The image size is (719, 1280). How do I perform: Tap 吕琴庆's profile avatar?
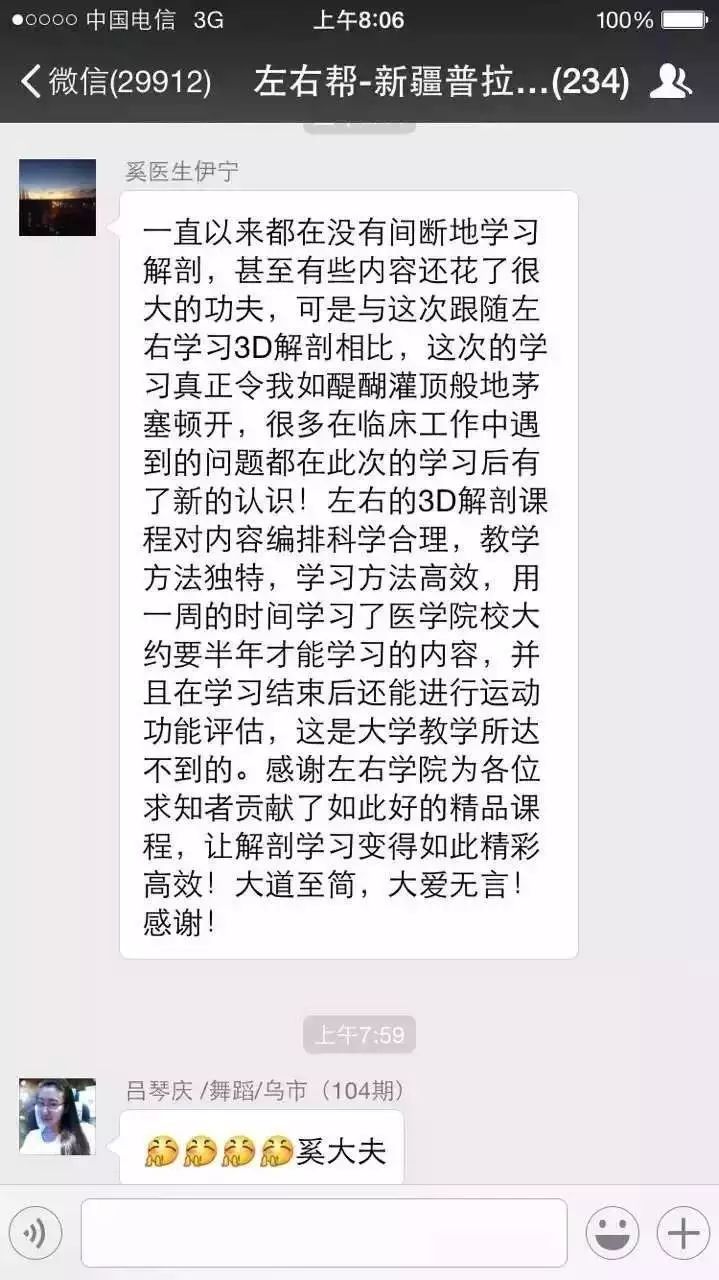pyautogui.click(x=58, y=1116)
